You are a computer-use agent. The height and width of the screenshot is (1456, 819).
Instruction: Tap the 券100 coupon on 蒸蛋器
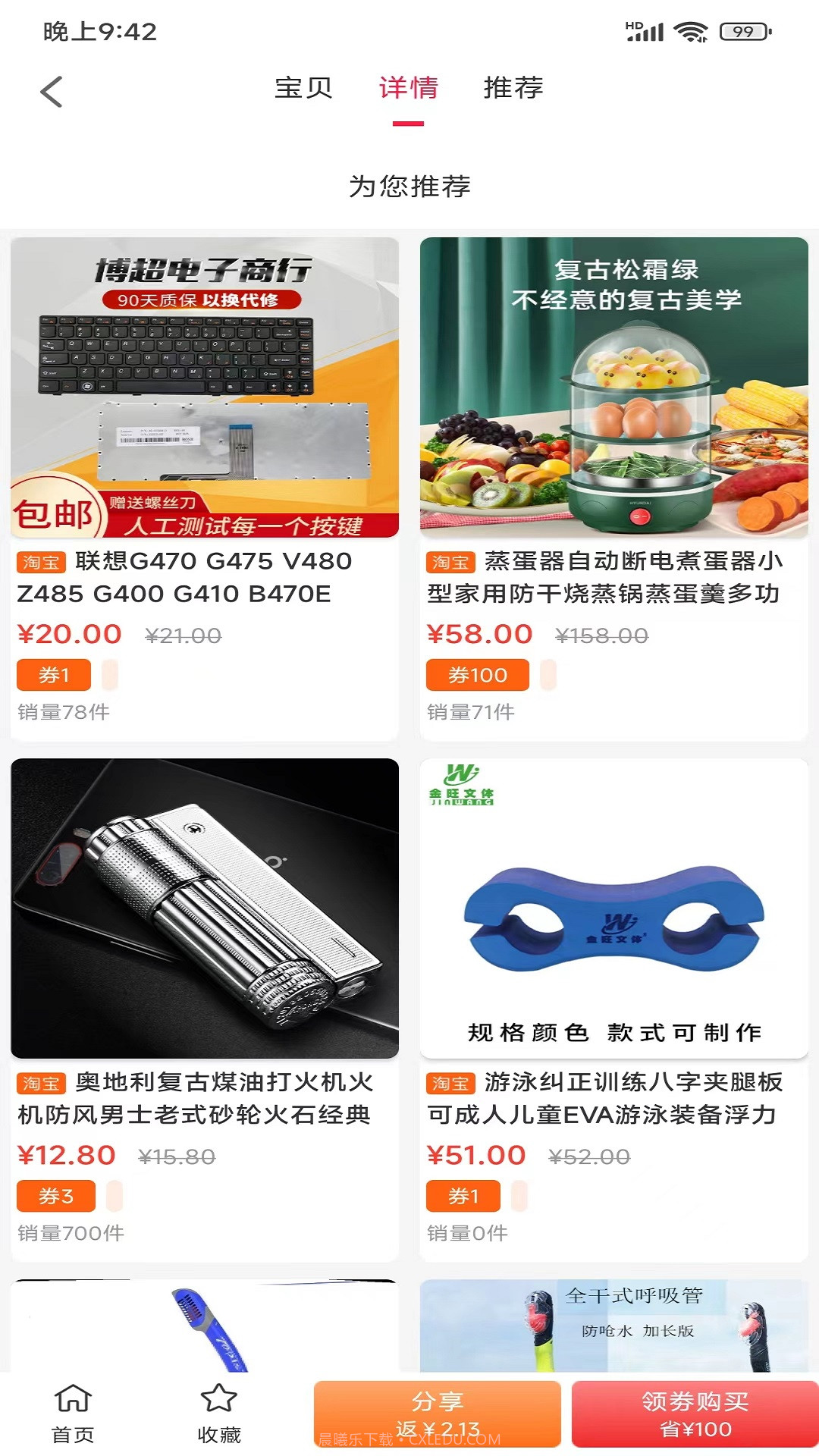coord(477,675)
